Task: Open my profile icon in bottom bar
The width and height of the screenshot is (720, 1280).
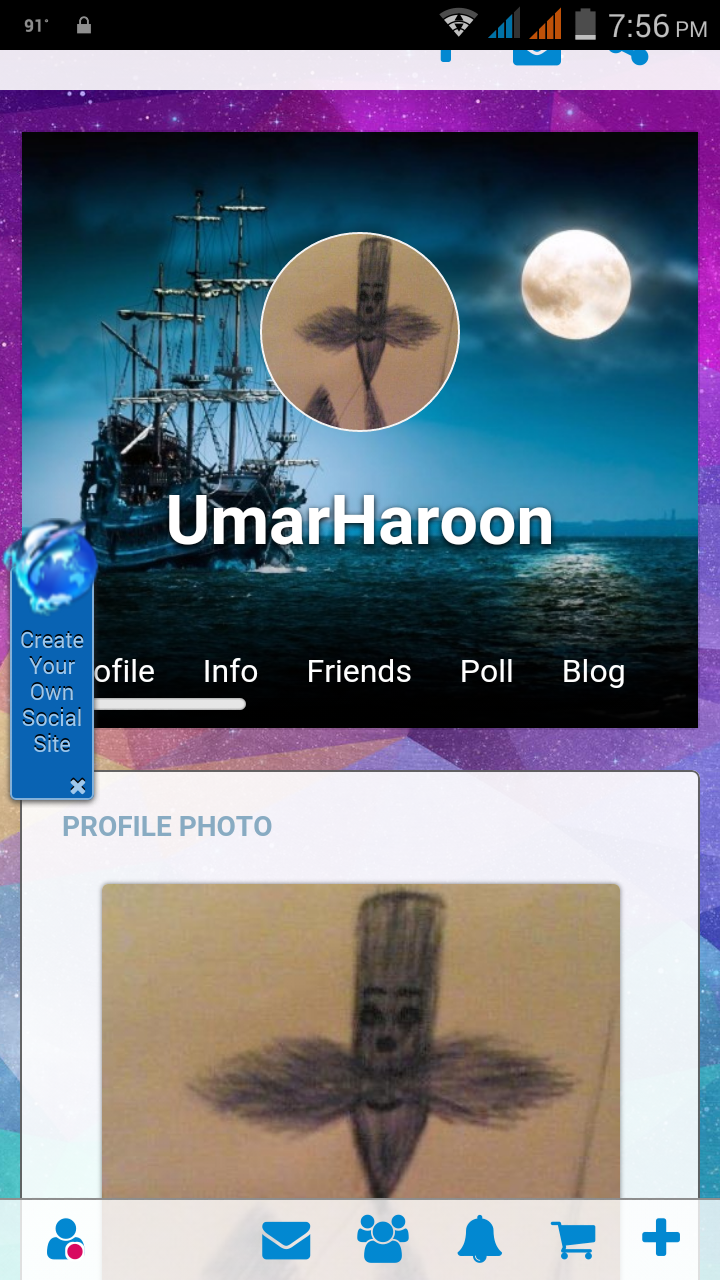Action: click(65, 1240)
